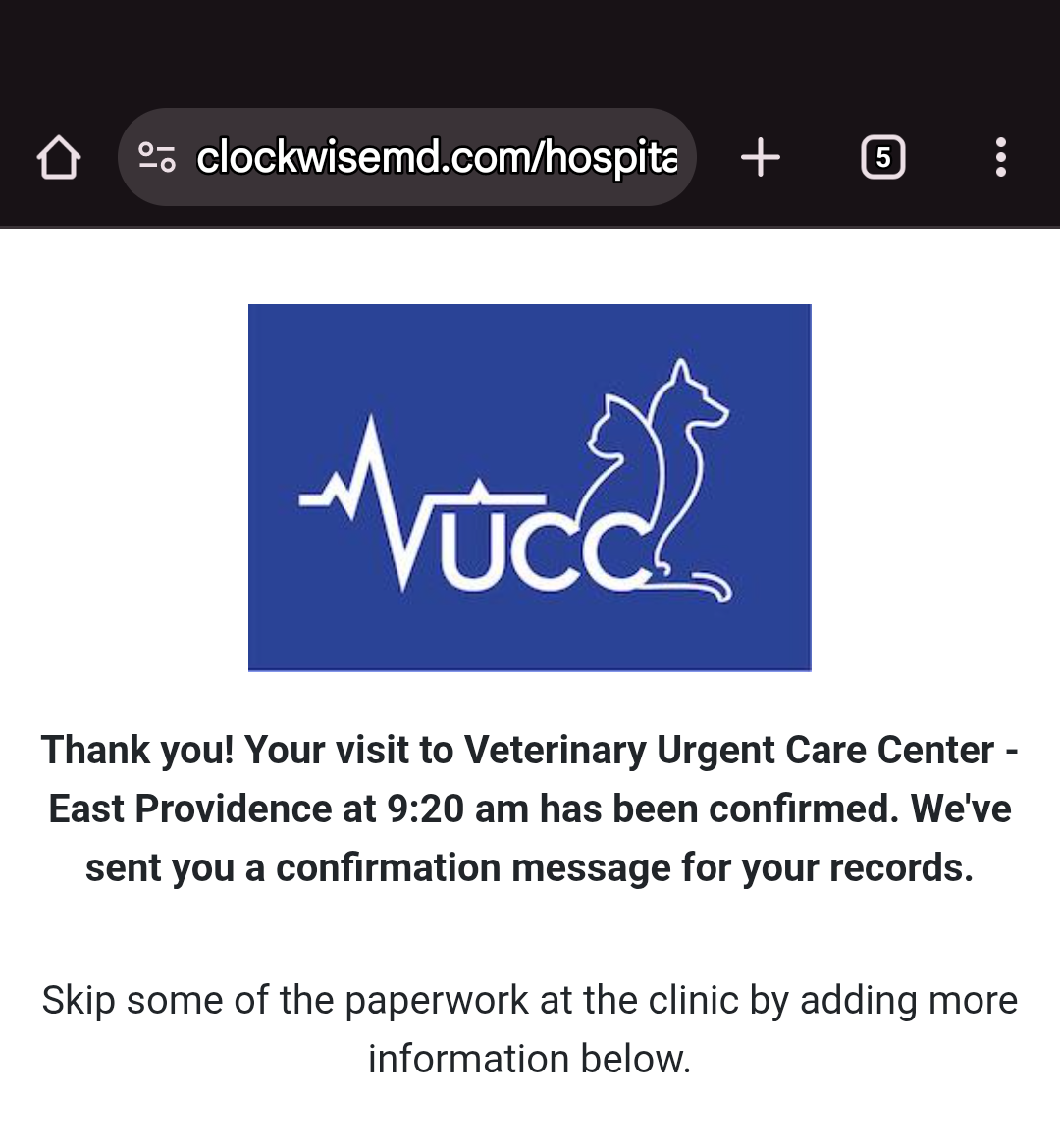Go to the browser home page
1060x1148 pixels.
59,157
